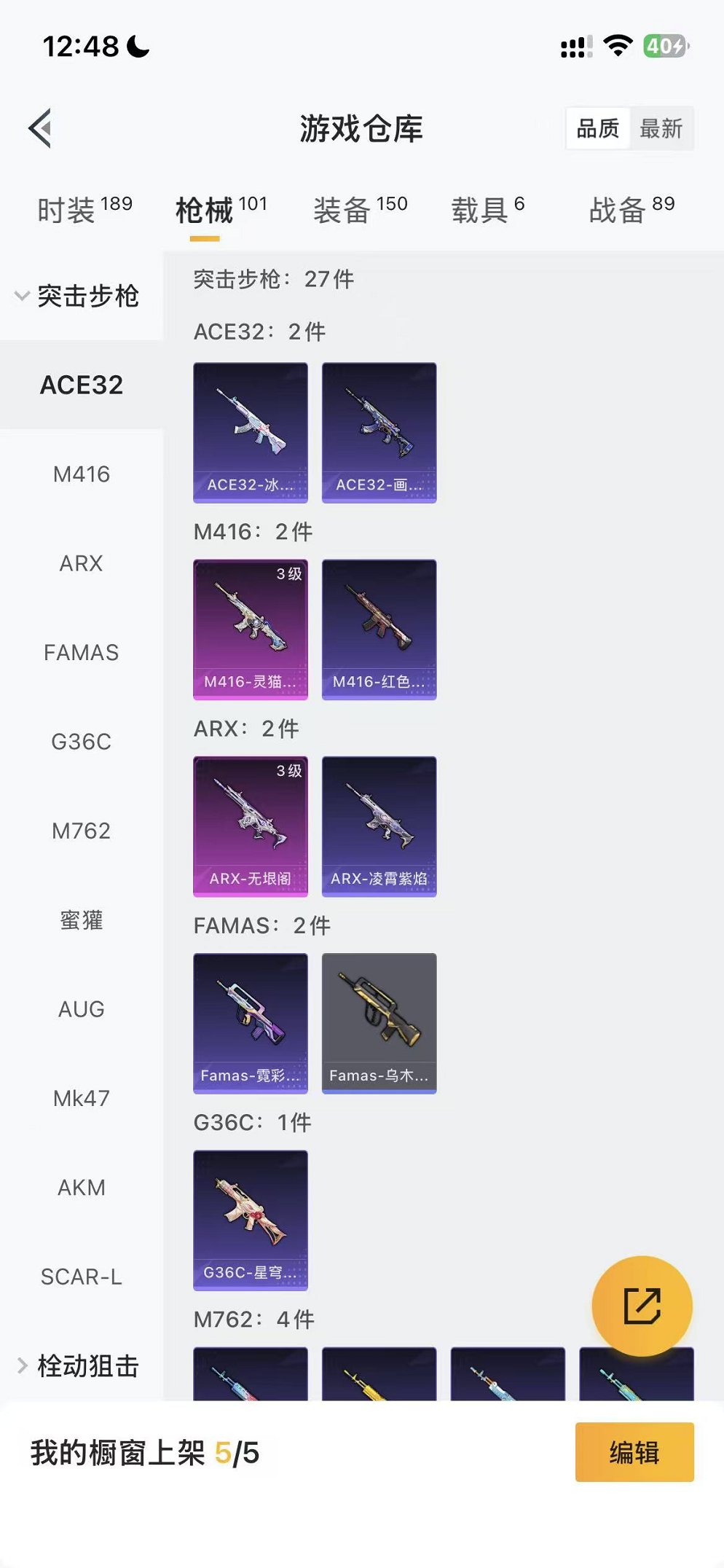Jump to FAMAS in the sidebar
The width and height of the screenshot is (724, 1568).
tap(82, 653)
